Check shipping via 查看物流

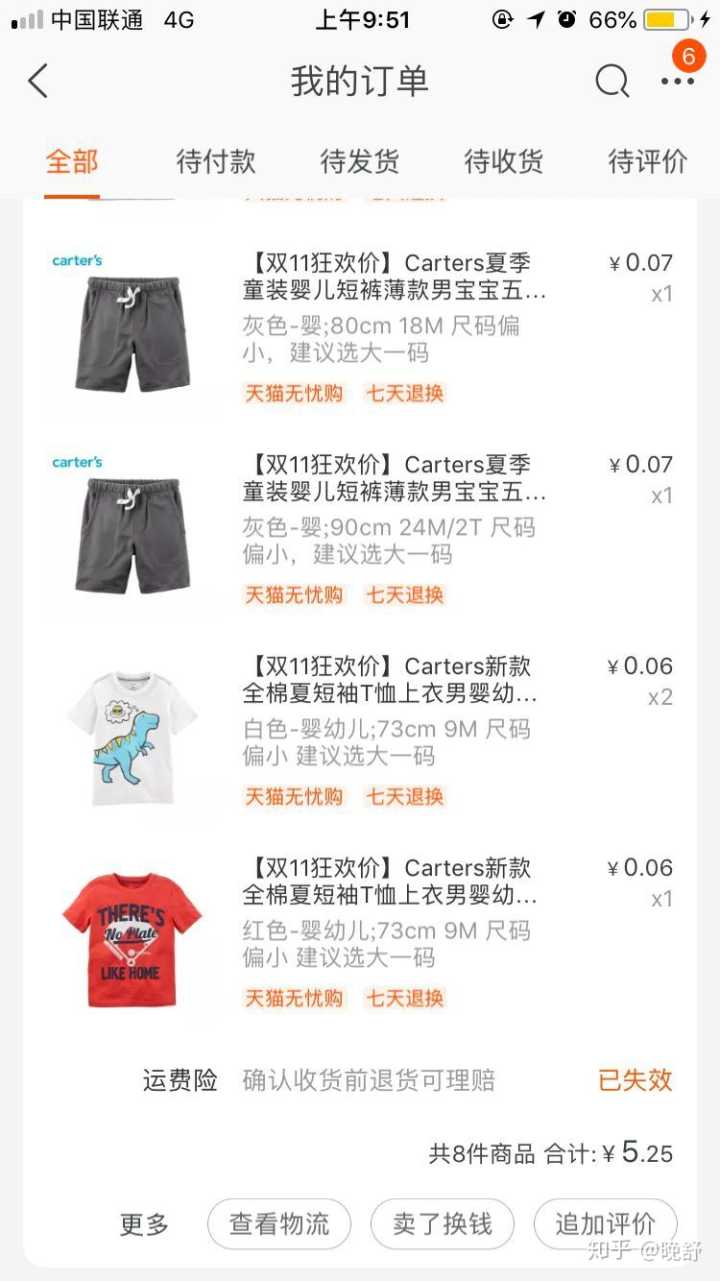click(279, 1224)
